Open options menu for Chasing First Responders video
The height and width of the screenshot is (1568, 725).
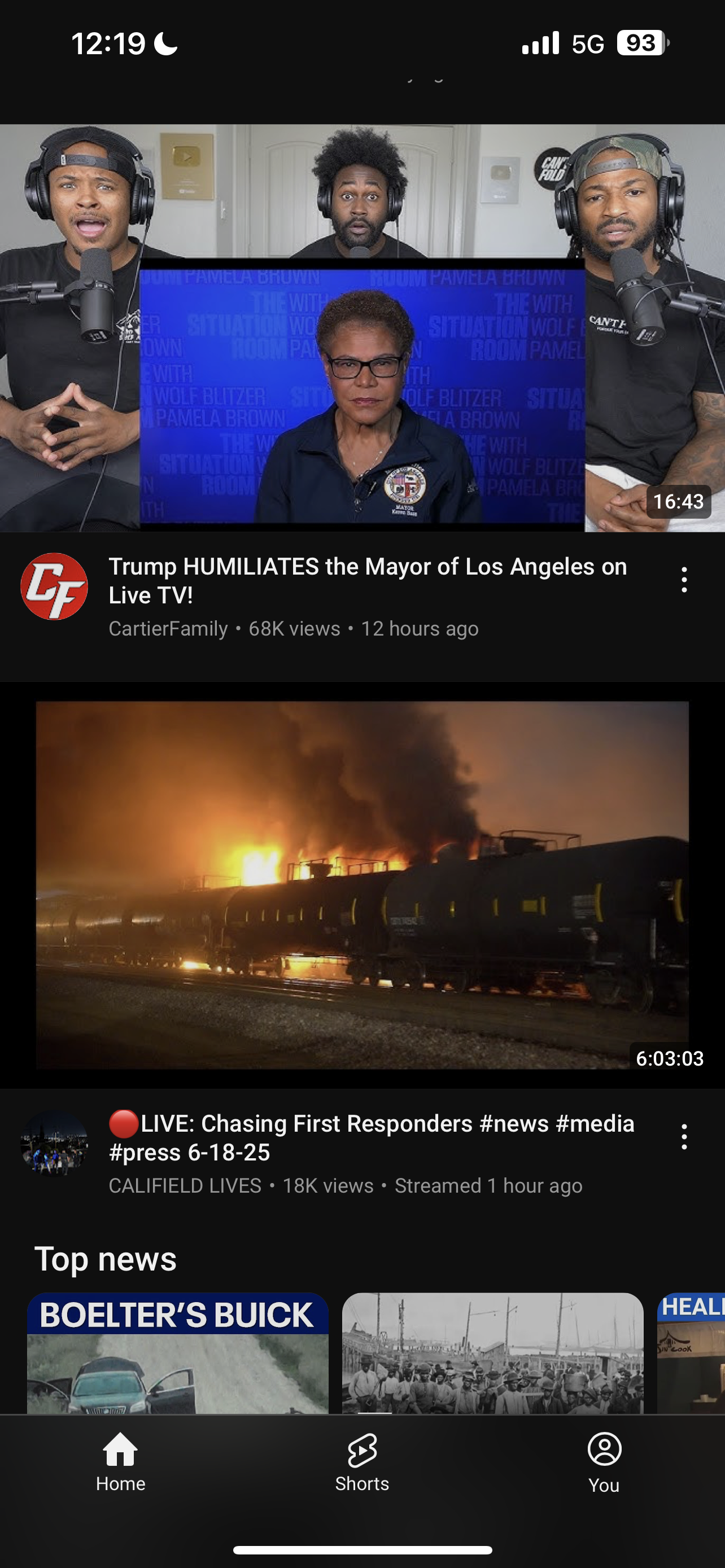[x=684, y=1136]
